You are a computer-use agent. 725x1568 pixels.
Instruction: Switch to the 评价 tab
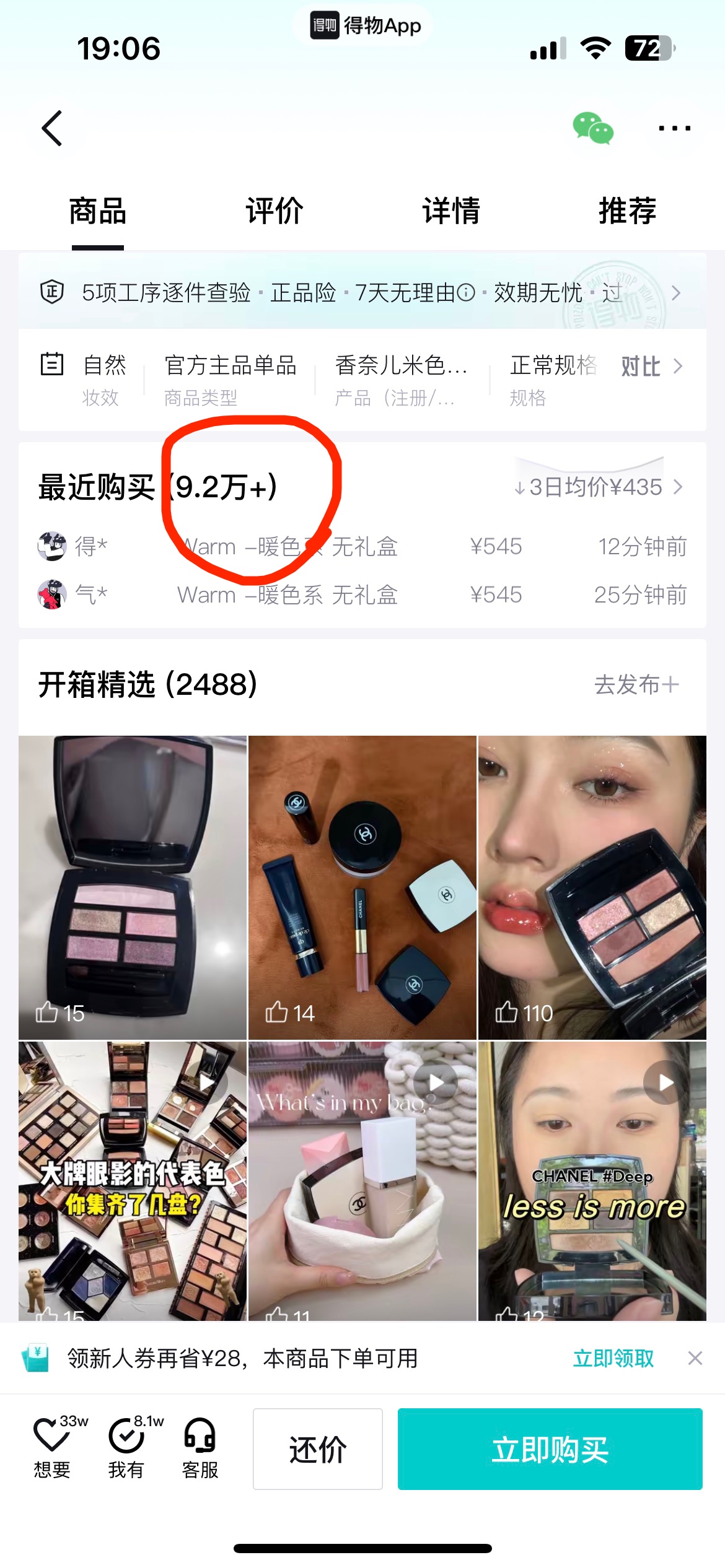pyautogui.click(x=274, y=211)
